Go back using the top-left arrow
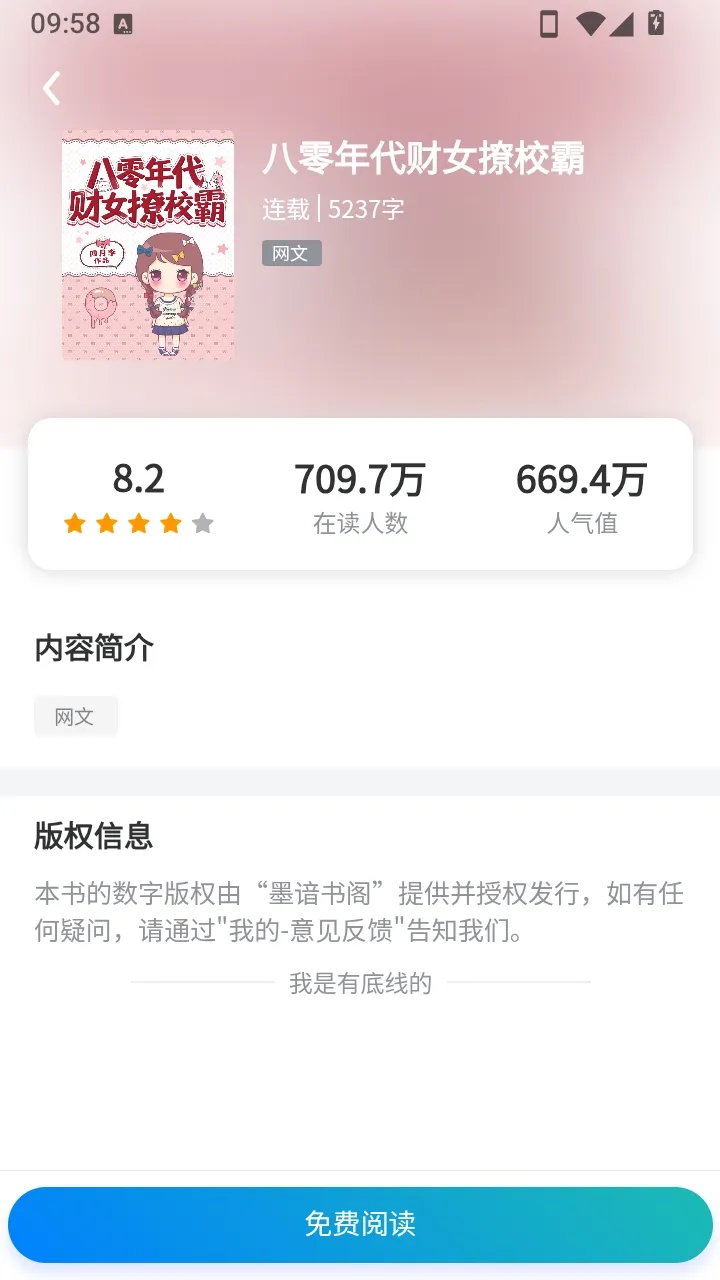720x1280 pixels. point(52,88)
